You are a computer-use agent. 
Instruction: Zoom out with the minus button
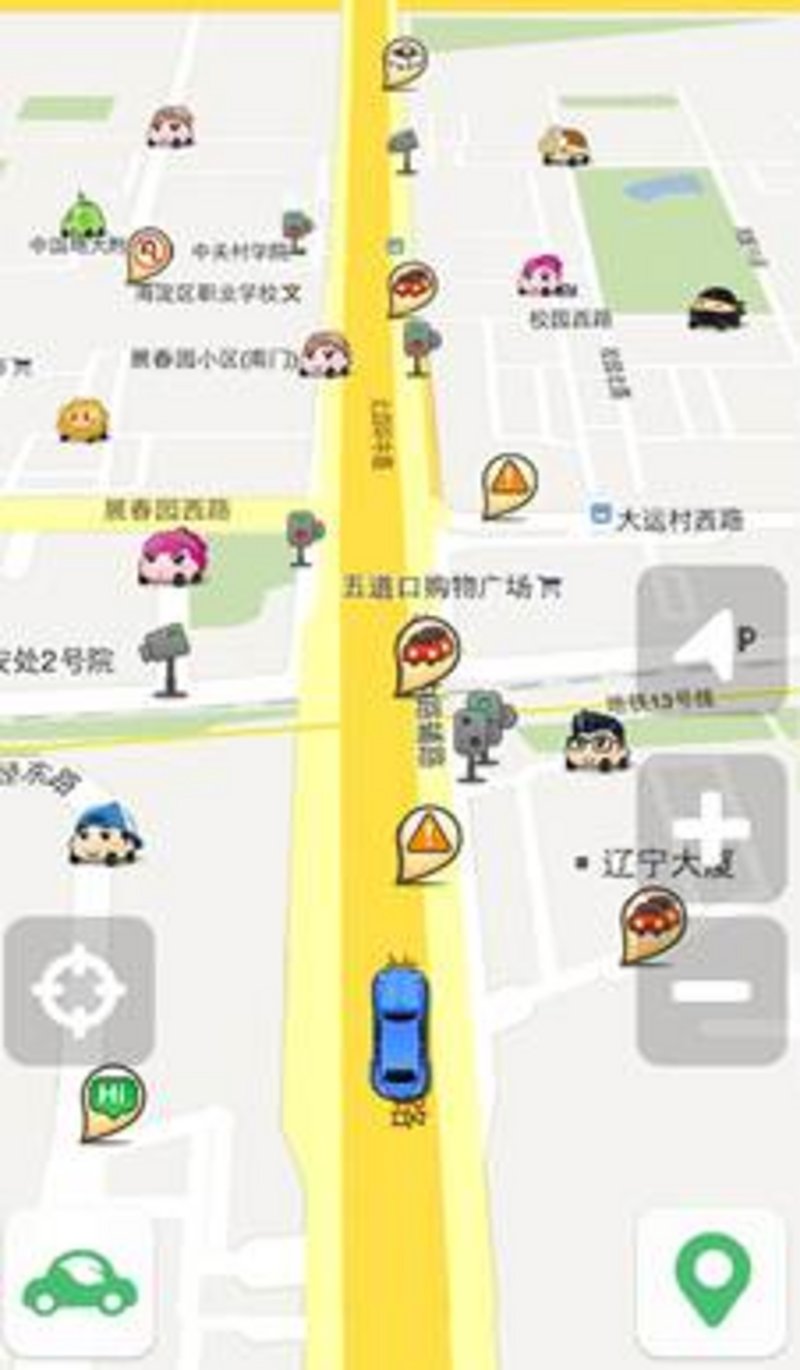click(711, 991)
